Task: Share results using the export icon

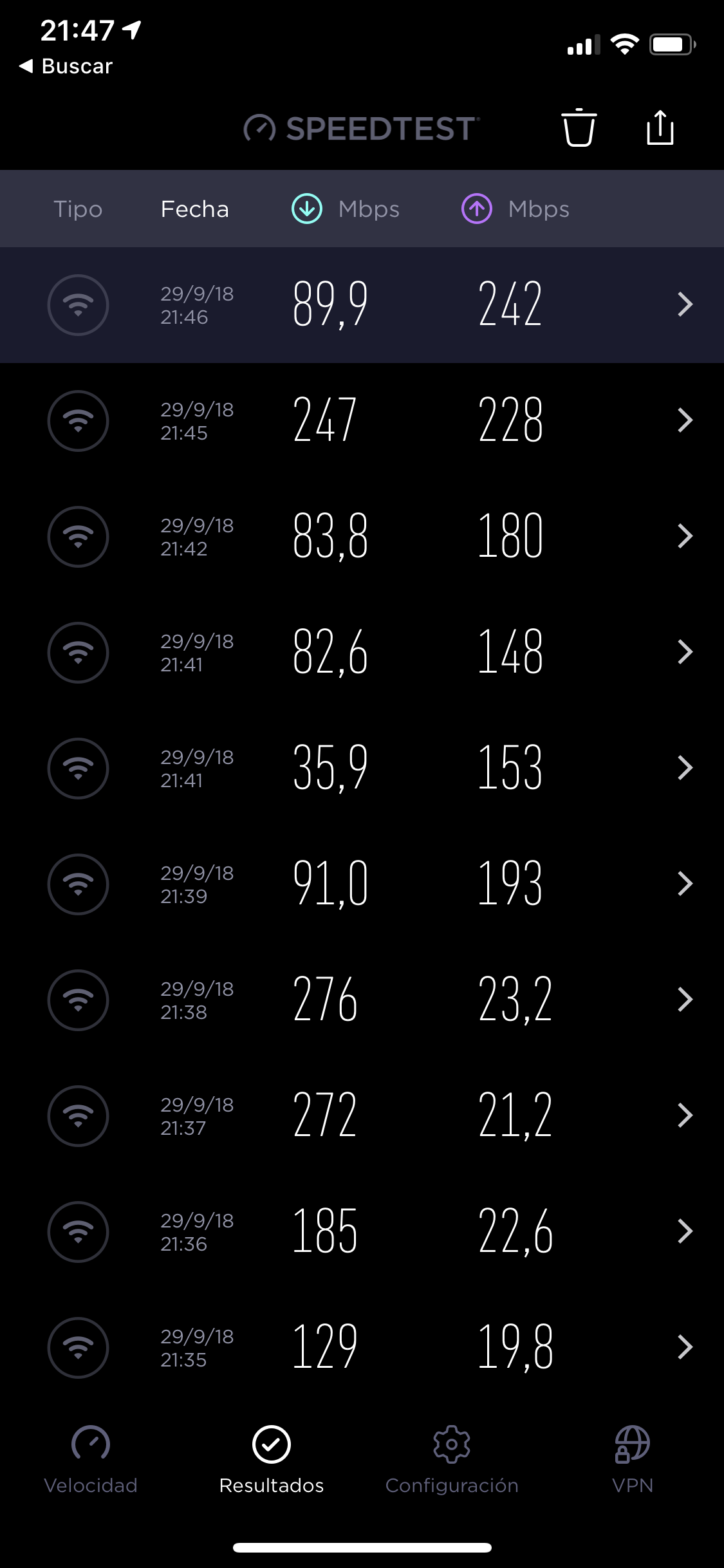Action: click(x=660, y=127)
